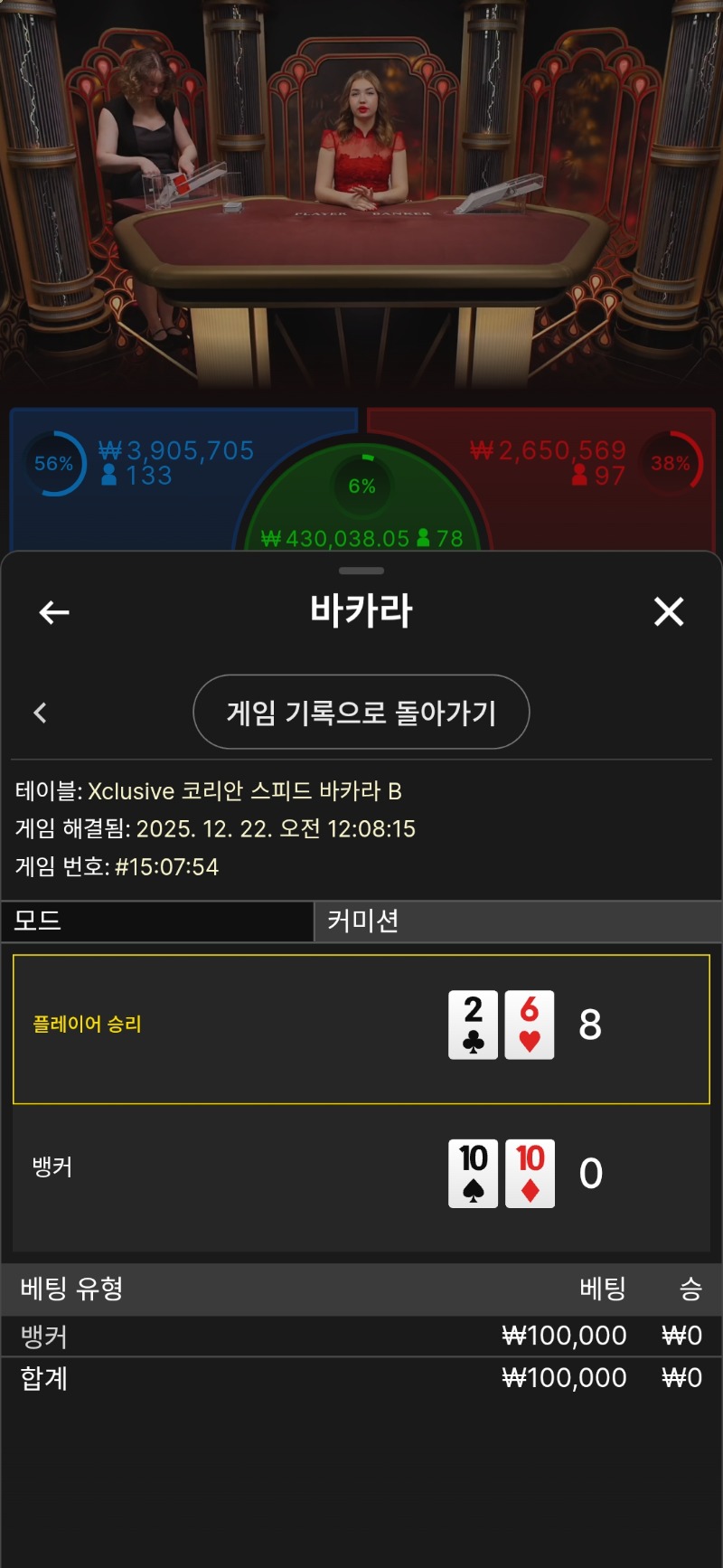The image size is (723, 1568).
Task: Tap the panel drag handle
Action: [x=361, y=571]
